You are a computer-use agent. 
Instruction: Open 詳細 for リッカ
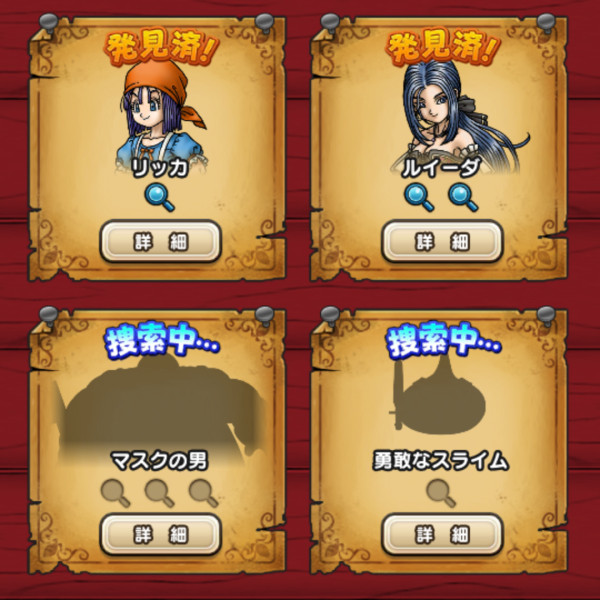pyautogui.click(x=160, y=241)
